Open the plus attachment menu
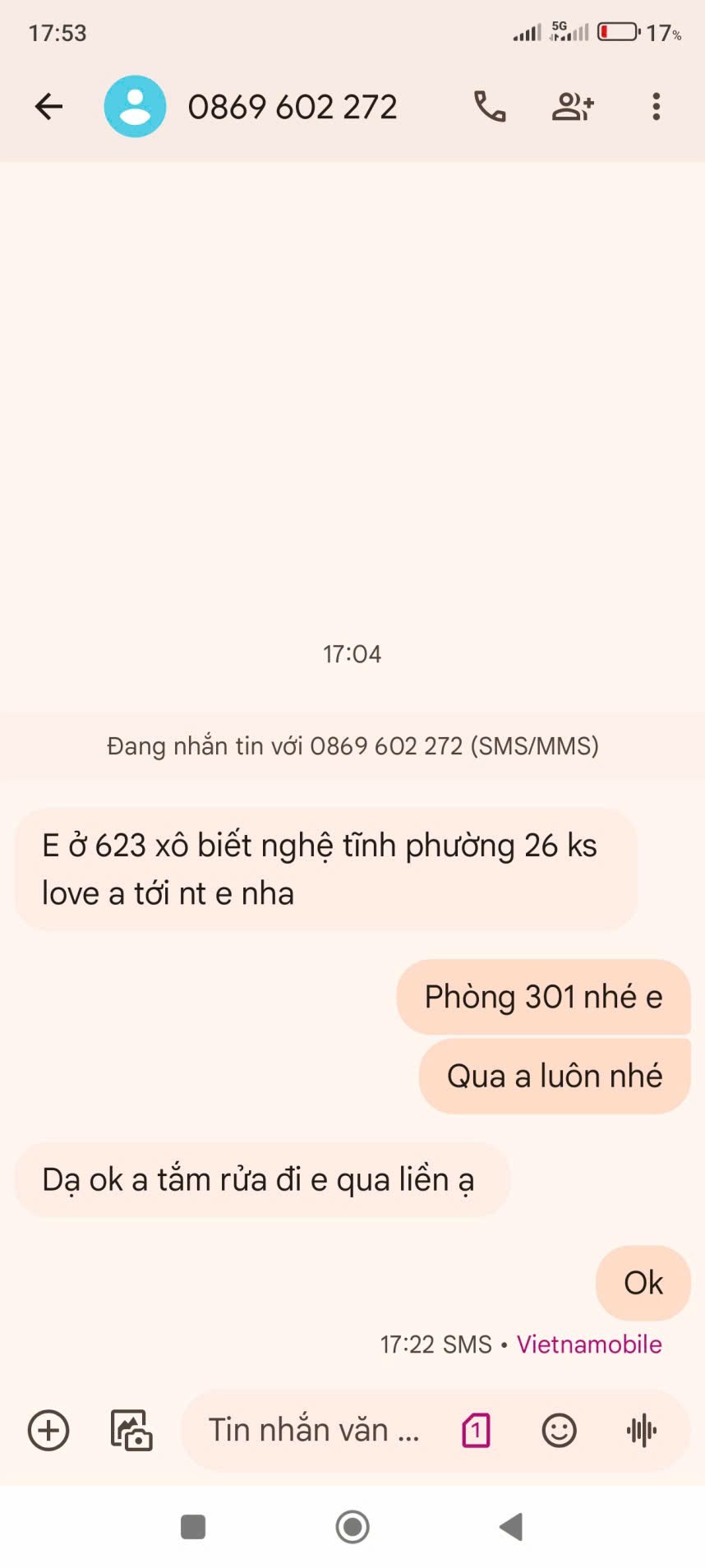 48,1431
